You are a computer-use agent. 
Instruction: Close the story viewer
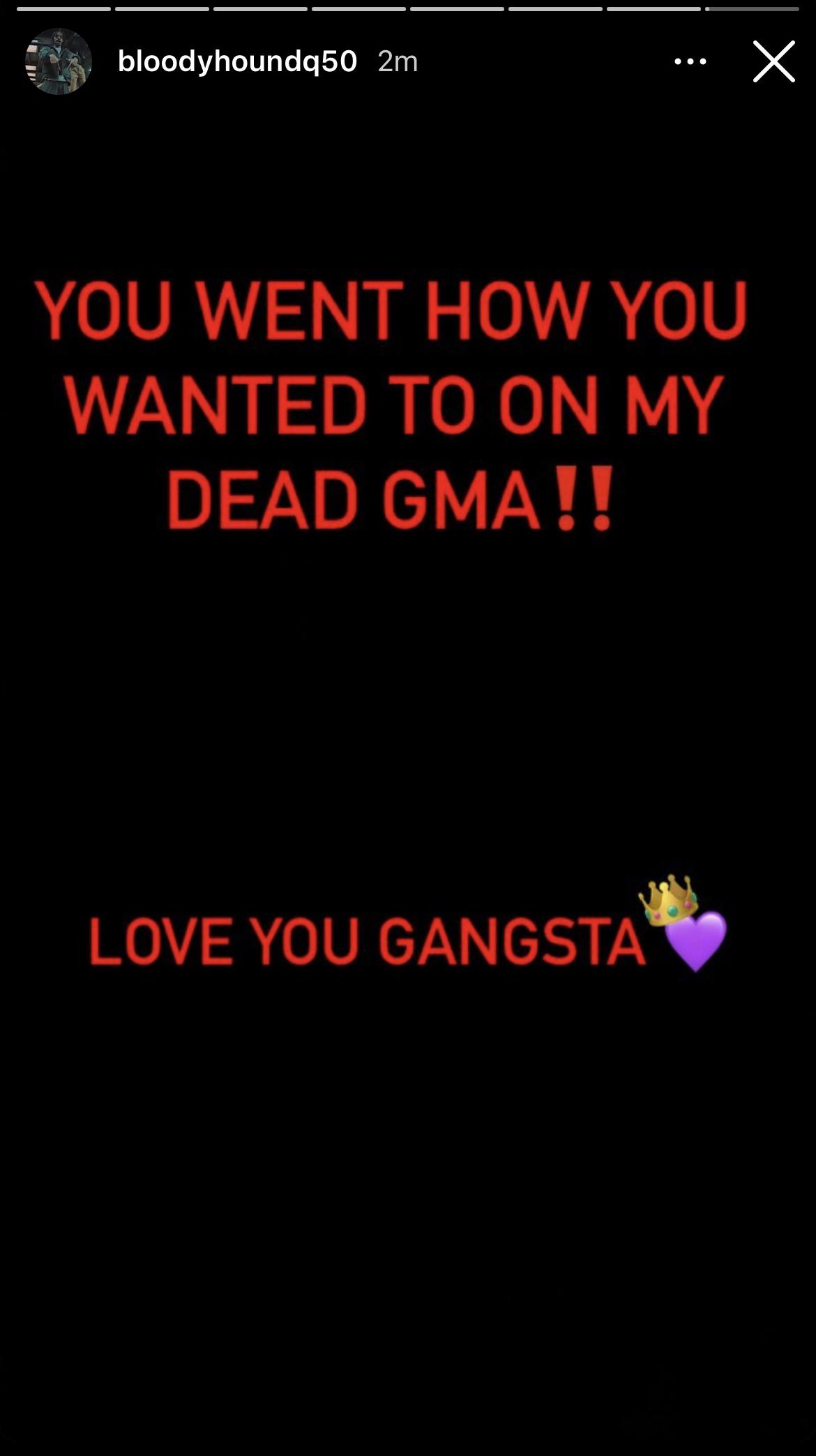773,61
